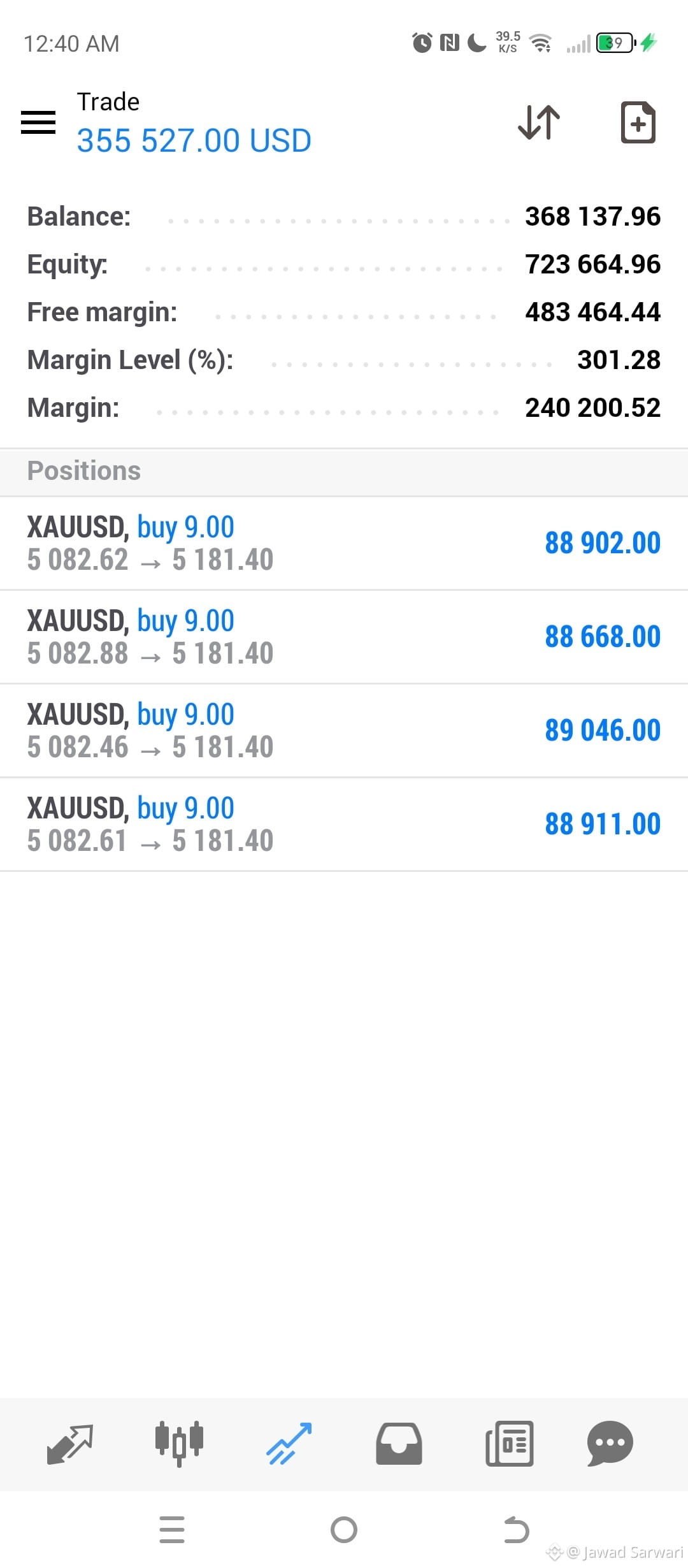688x1568 pixels.
Task: Open the Messages chat tab
Action: 610,1444
